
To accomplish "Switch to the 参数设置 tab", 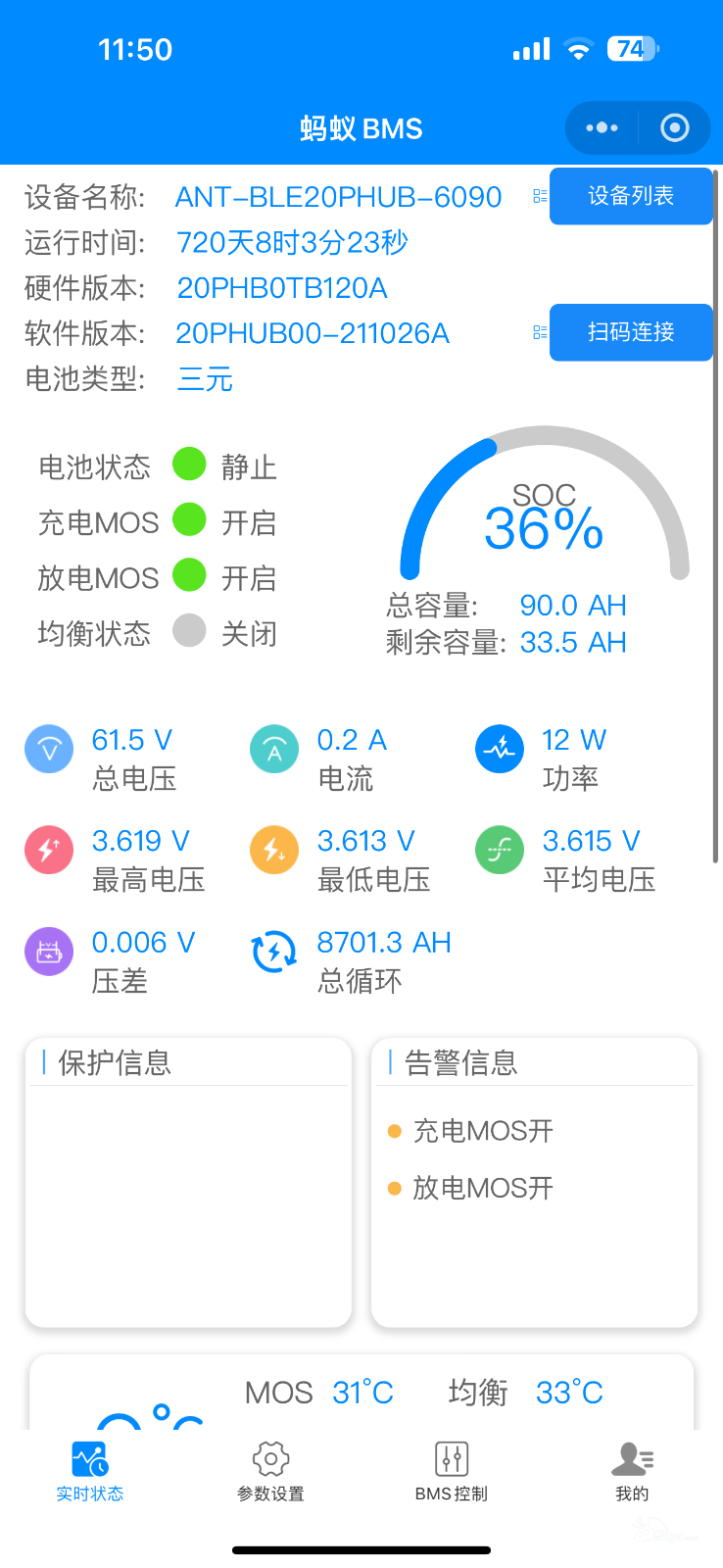I will pyautogui.click(x=270, y=1471).
